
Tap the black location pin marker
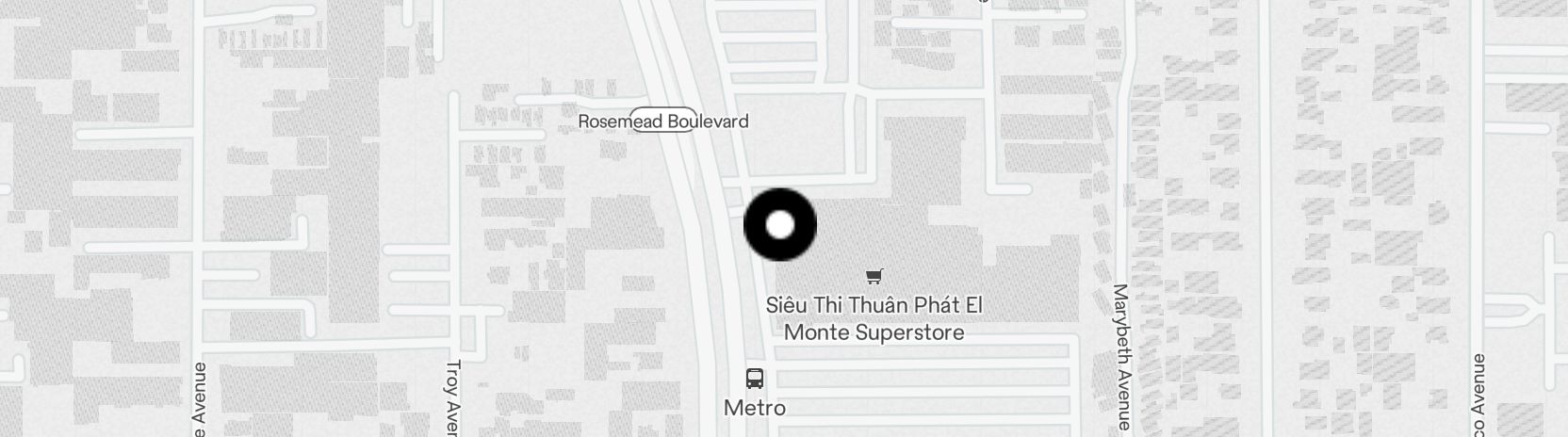click(780, 225)
